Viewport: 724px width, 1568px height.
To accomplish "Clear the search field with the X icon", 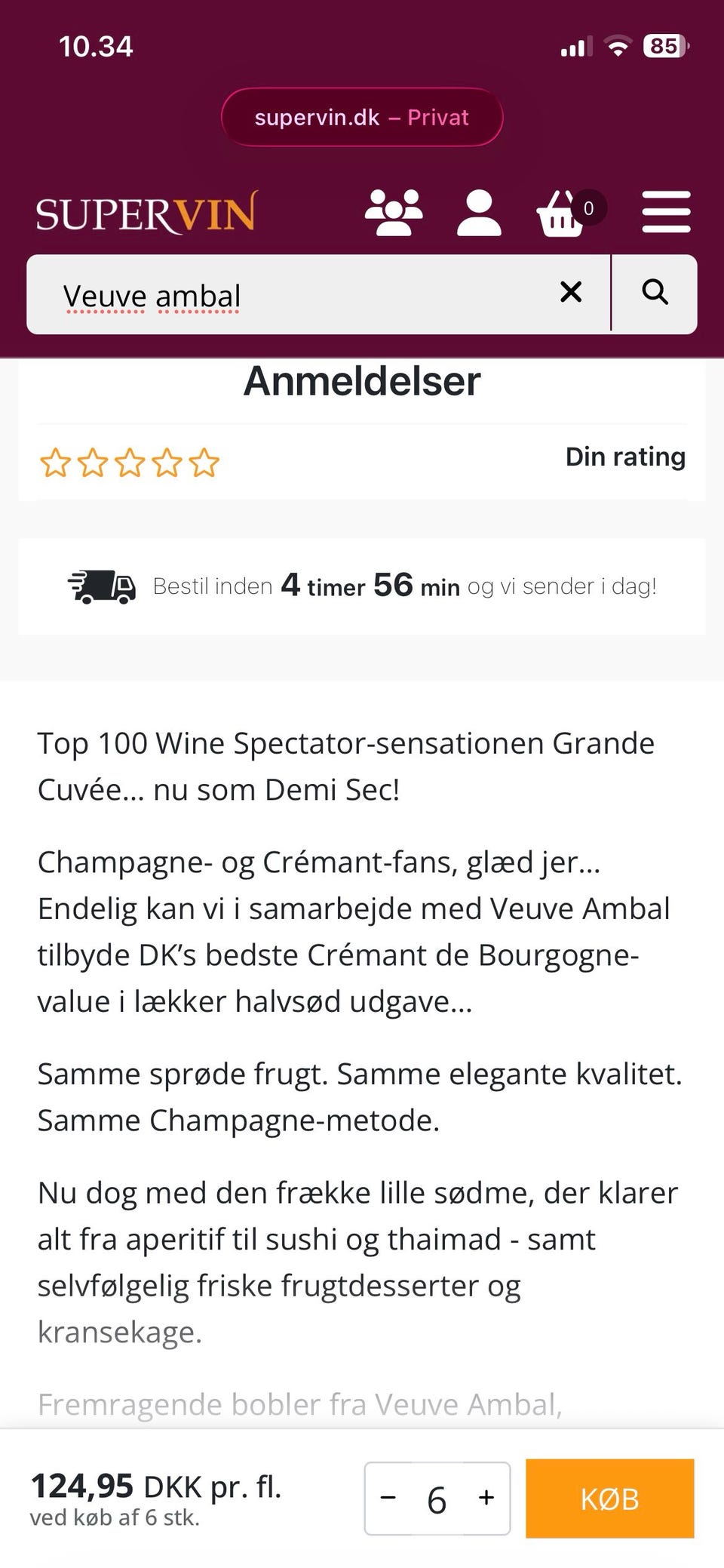I will coord(570,294).
